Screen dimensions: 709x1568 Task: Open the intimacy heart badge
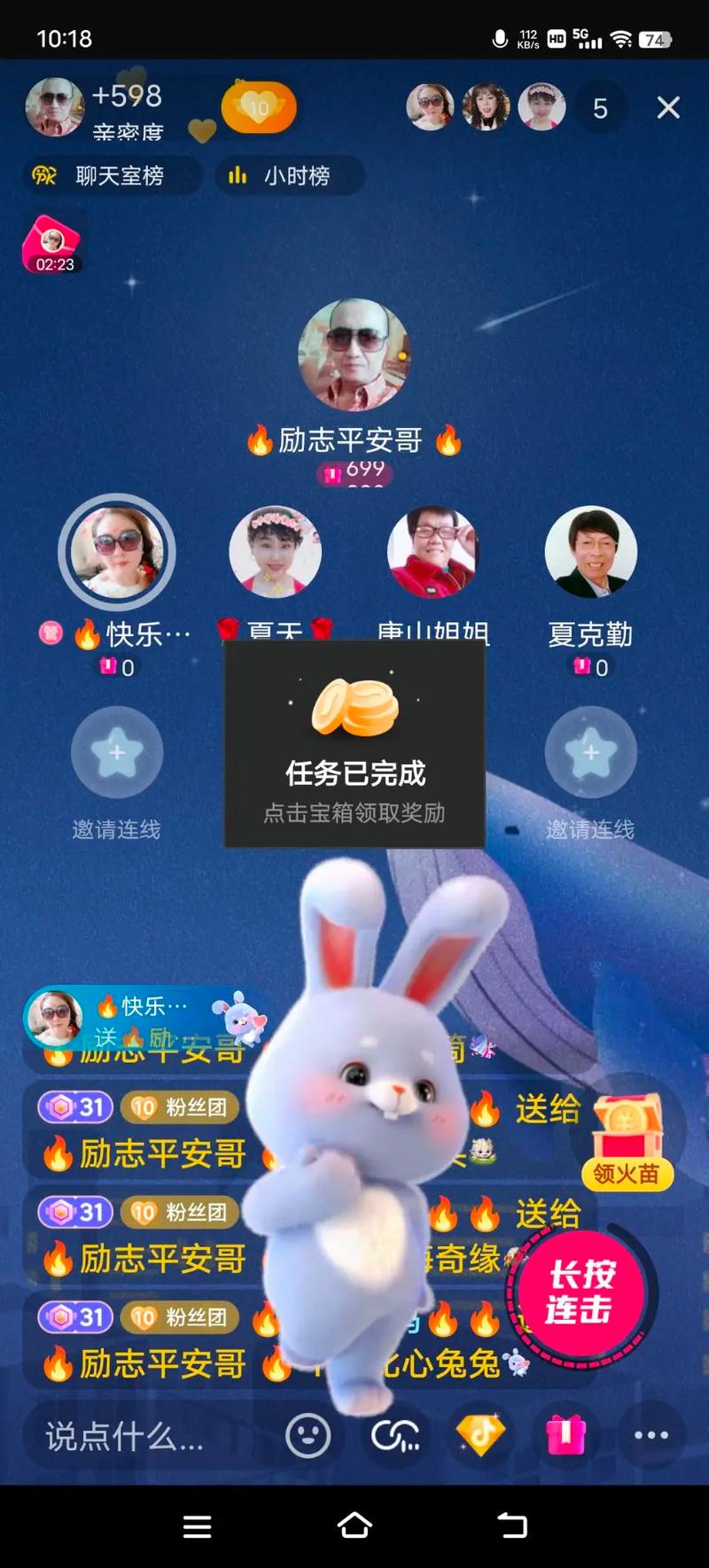259,107
